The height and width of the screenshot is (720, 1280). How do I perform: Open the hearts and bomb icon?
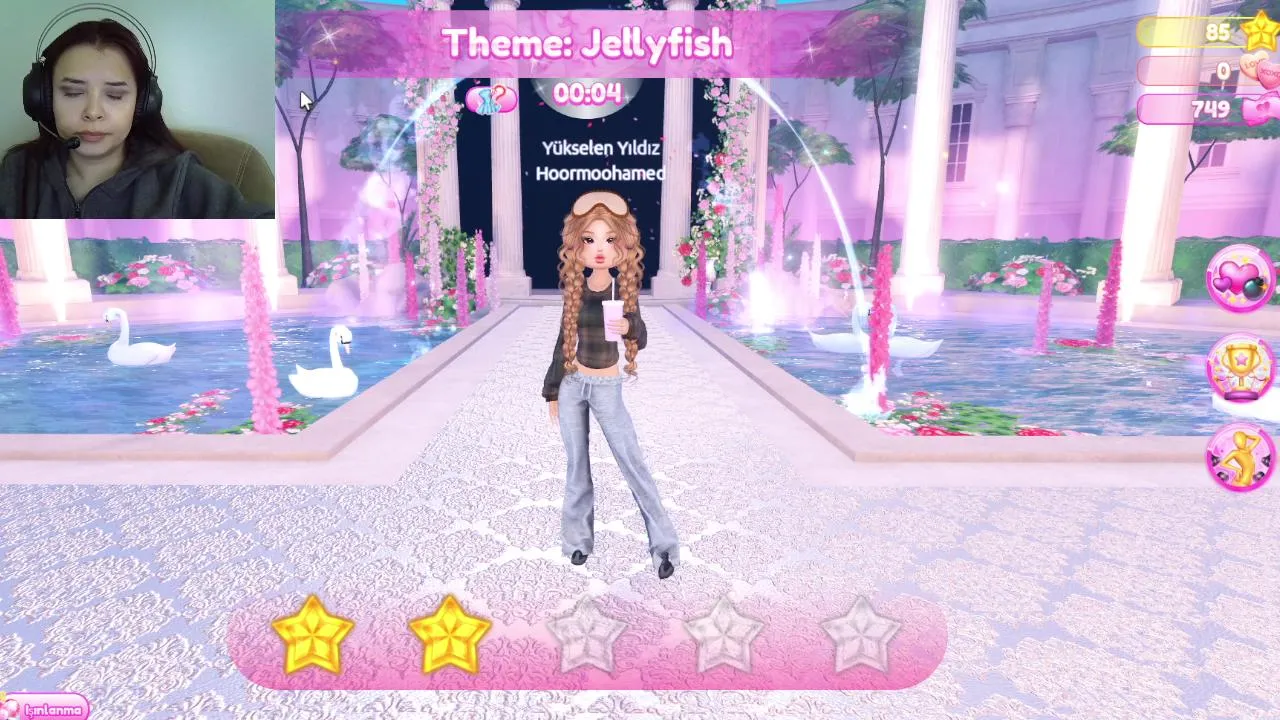pos(1240,279)
